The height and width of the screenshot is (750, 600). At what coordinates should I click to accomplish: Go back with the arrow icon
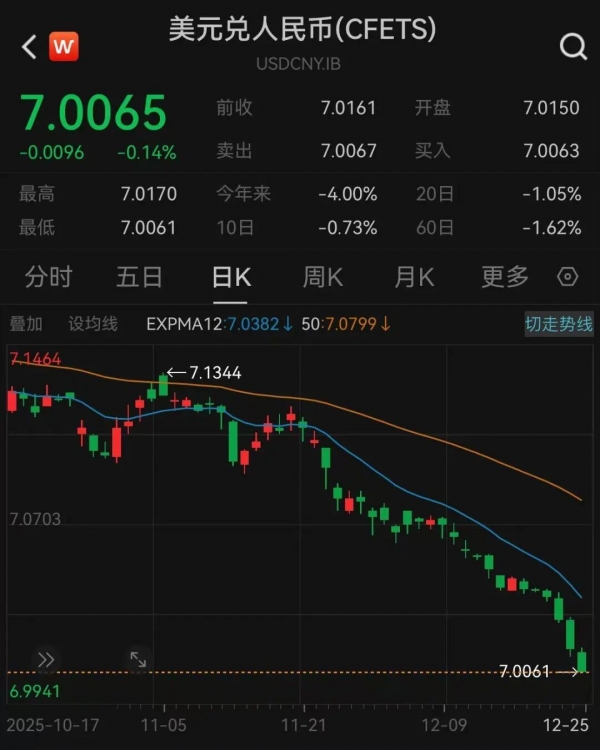pos(28,46)
